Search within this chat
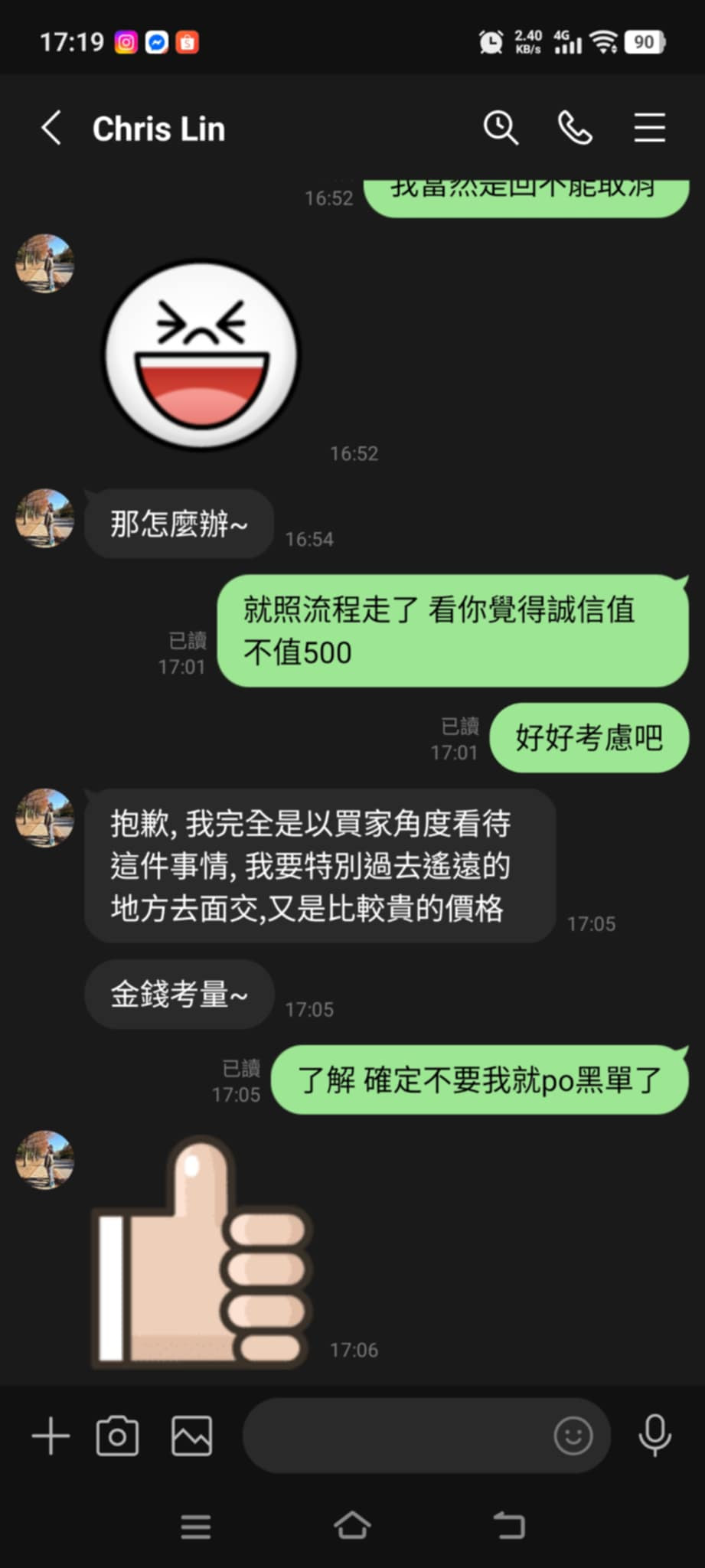Image resolution: width=705 pixels, height=1568 pixels. (501, 128)
